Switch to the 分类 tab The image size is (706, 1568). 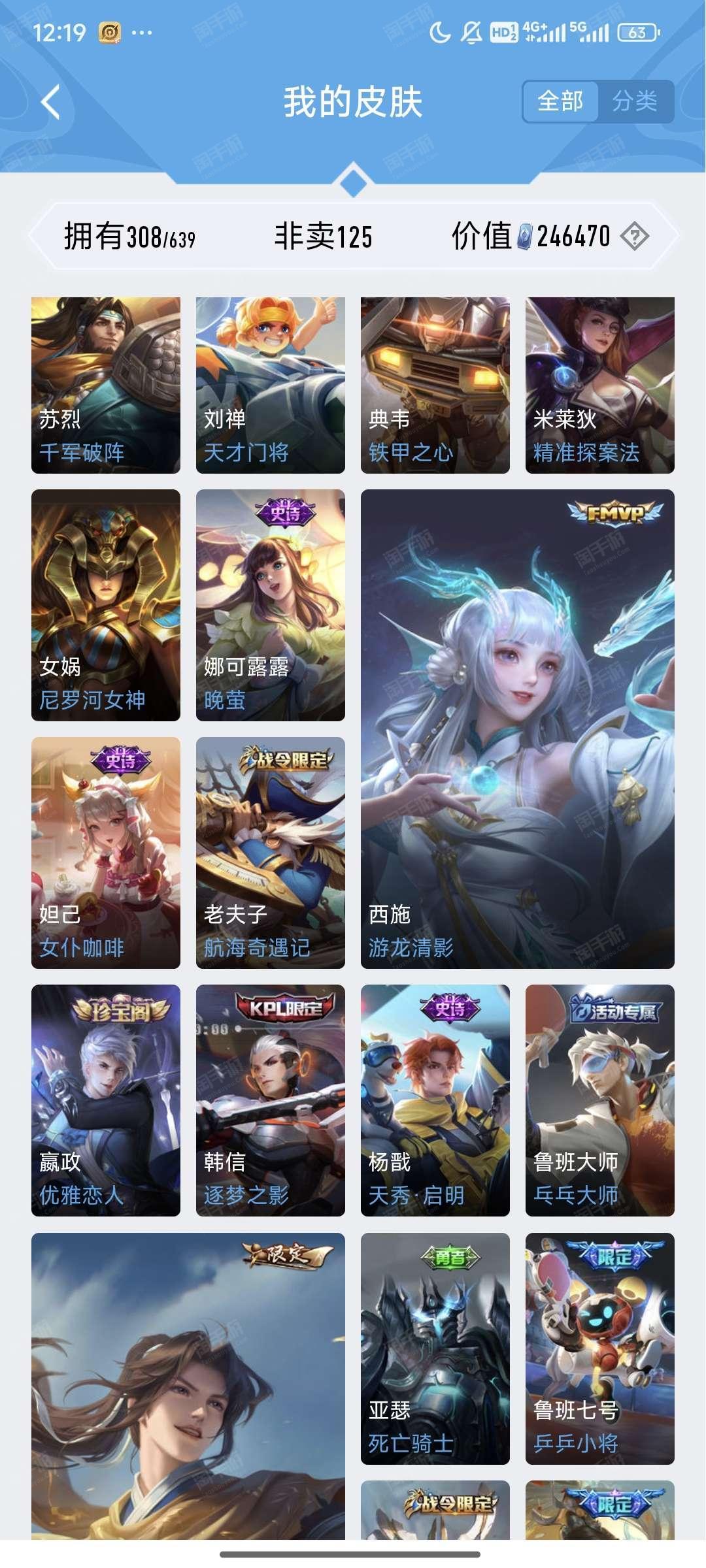(635, 101)
